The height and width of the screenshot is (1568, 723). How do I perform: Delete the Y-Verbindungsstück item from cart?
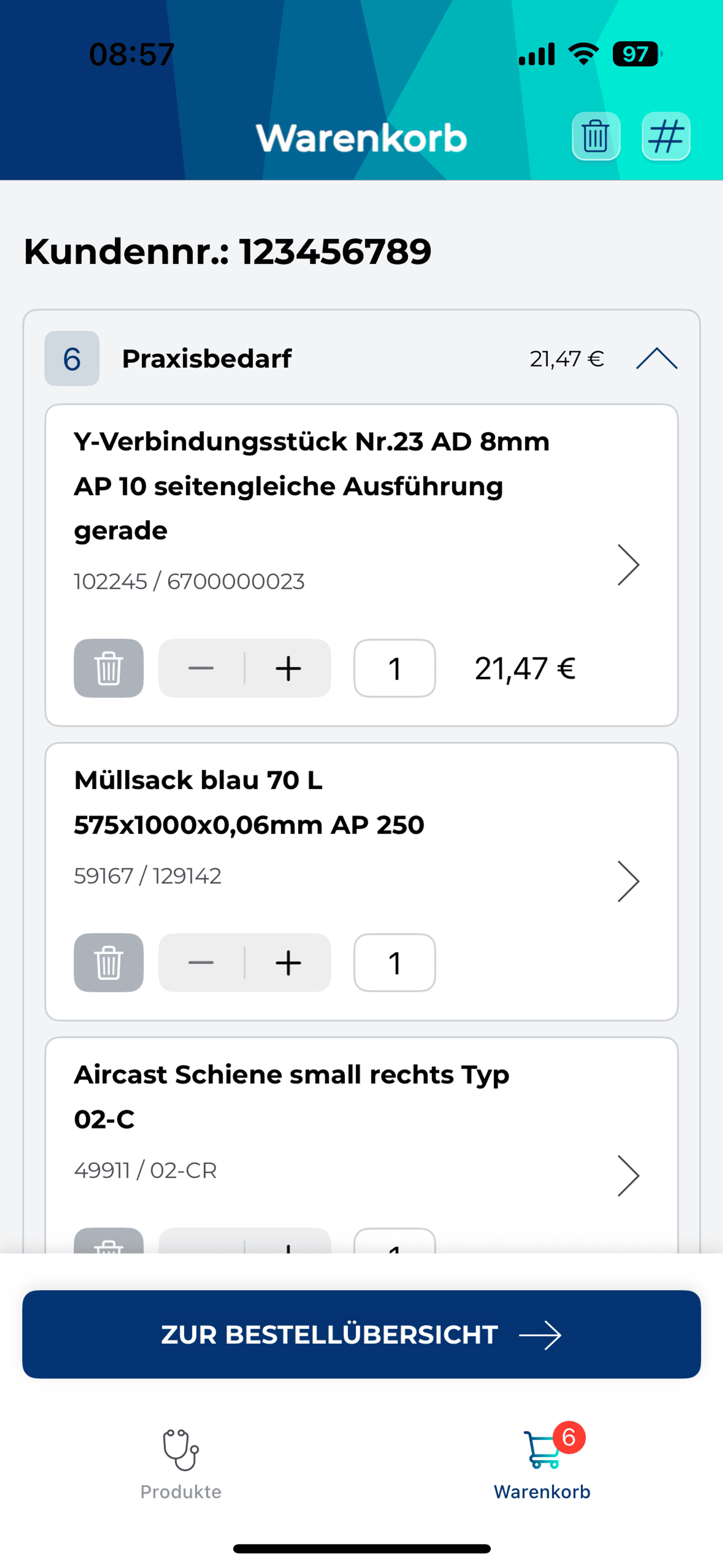click(x=108, y=668)
